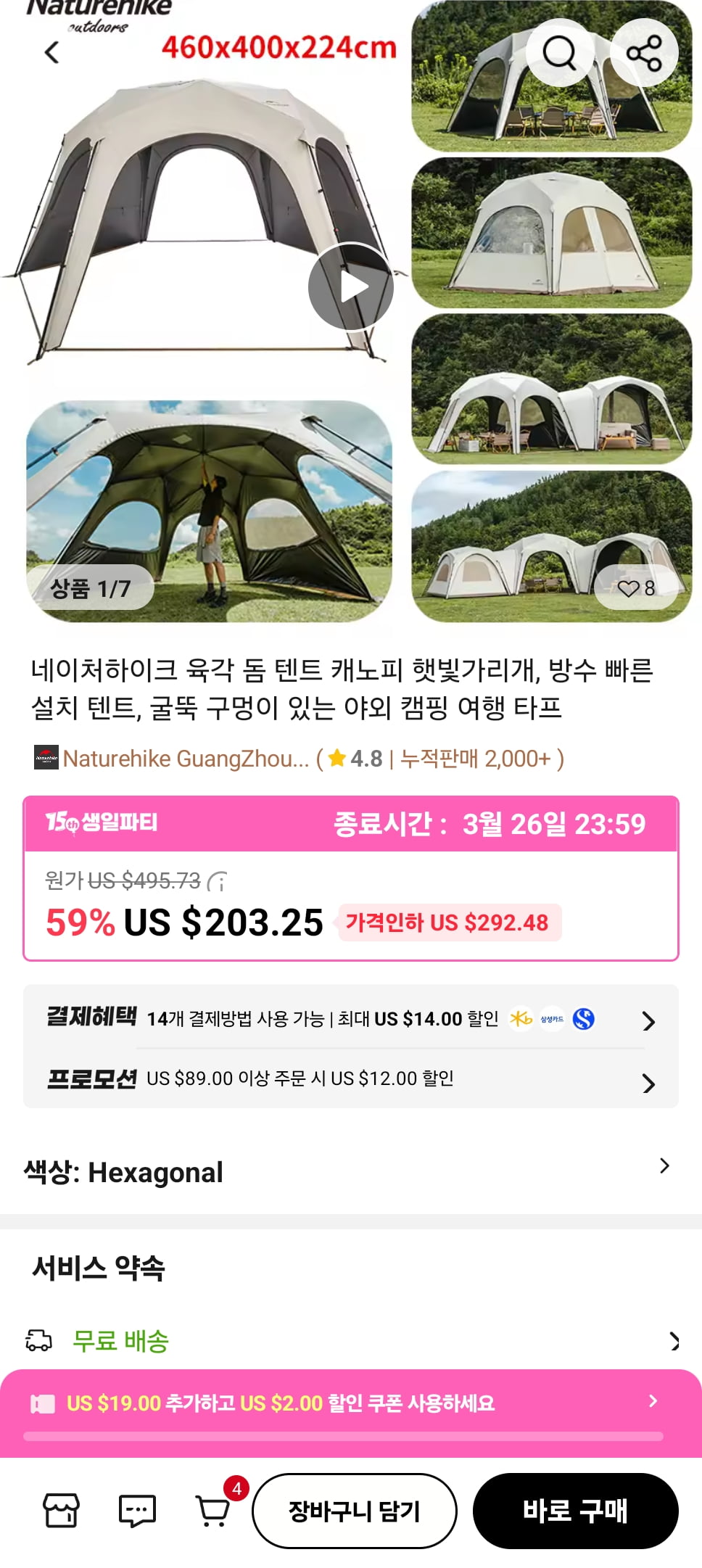This screenshot has height=1568, width=702.
Task: Open Naturehike GuangZhou store link
Action: (x=186, y=759)
